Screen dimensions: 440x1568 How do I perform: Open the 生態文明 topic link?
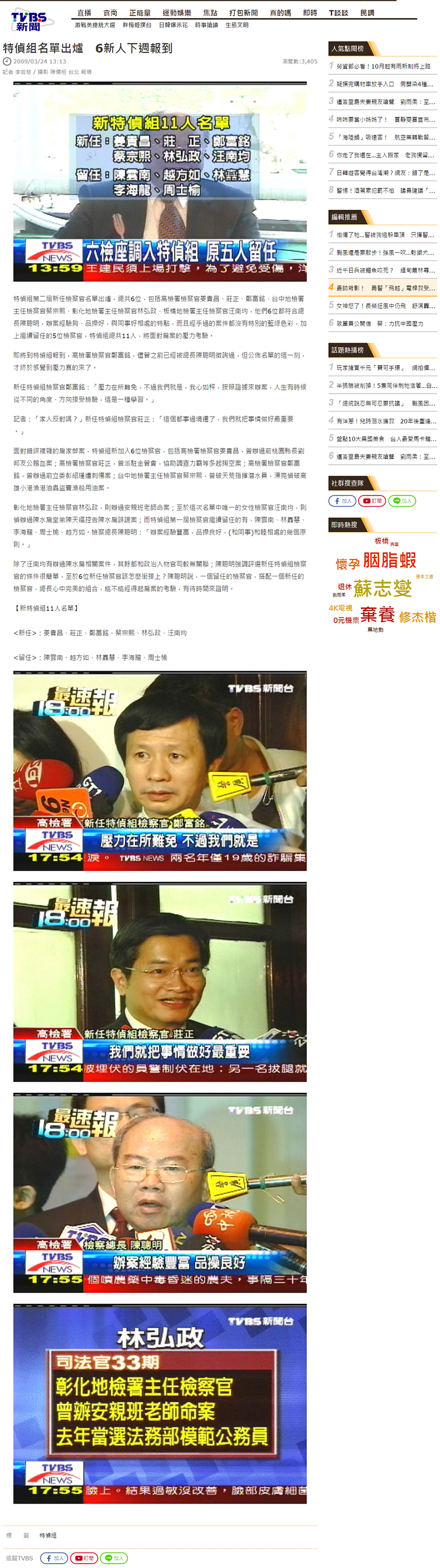coord(237,25)
